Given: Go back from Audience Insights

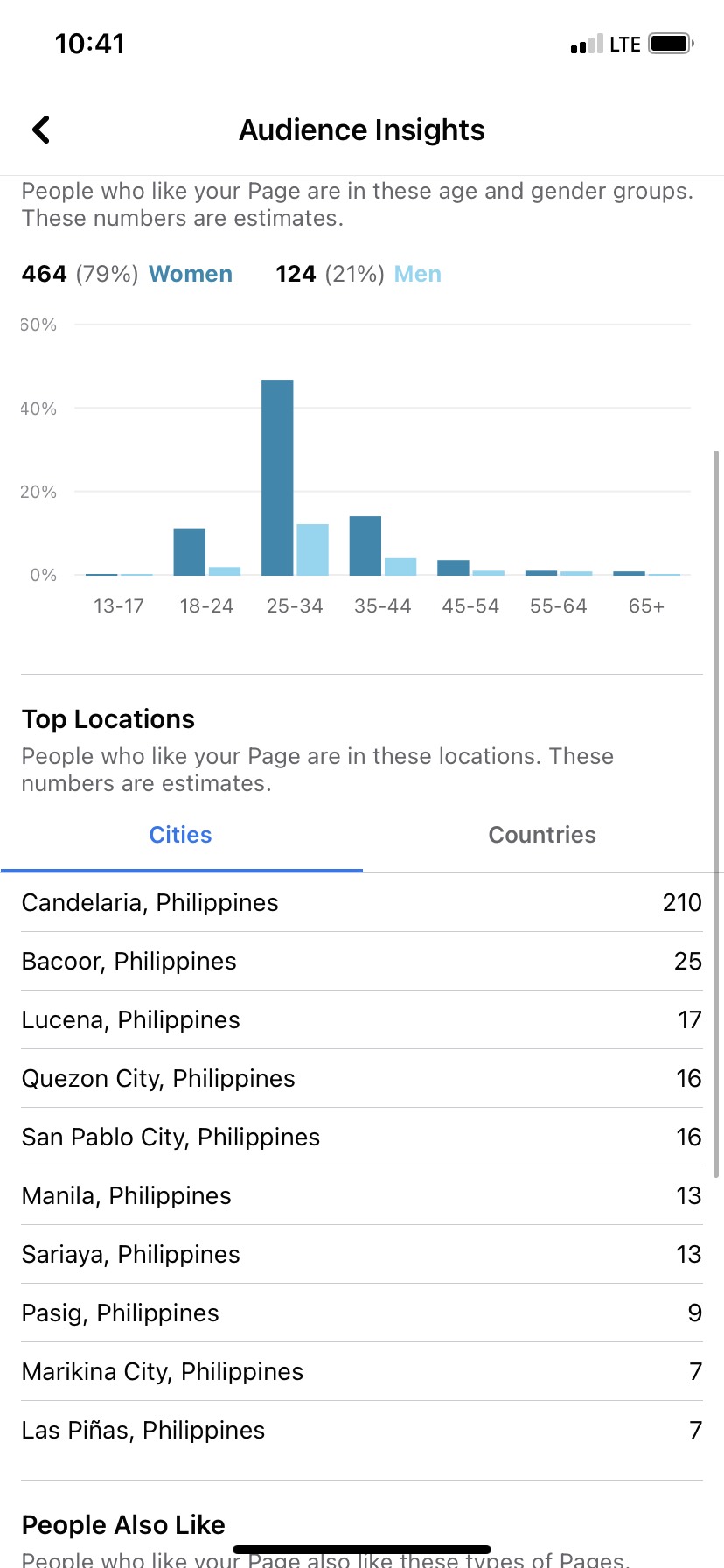Looking at the screenshot, I should click(41, 129).
